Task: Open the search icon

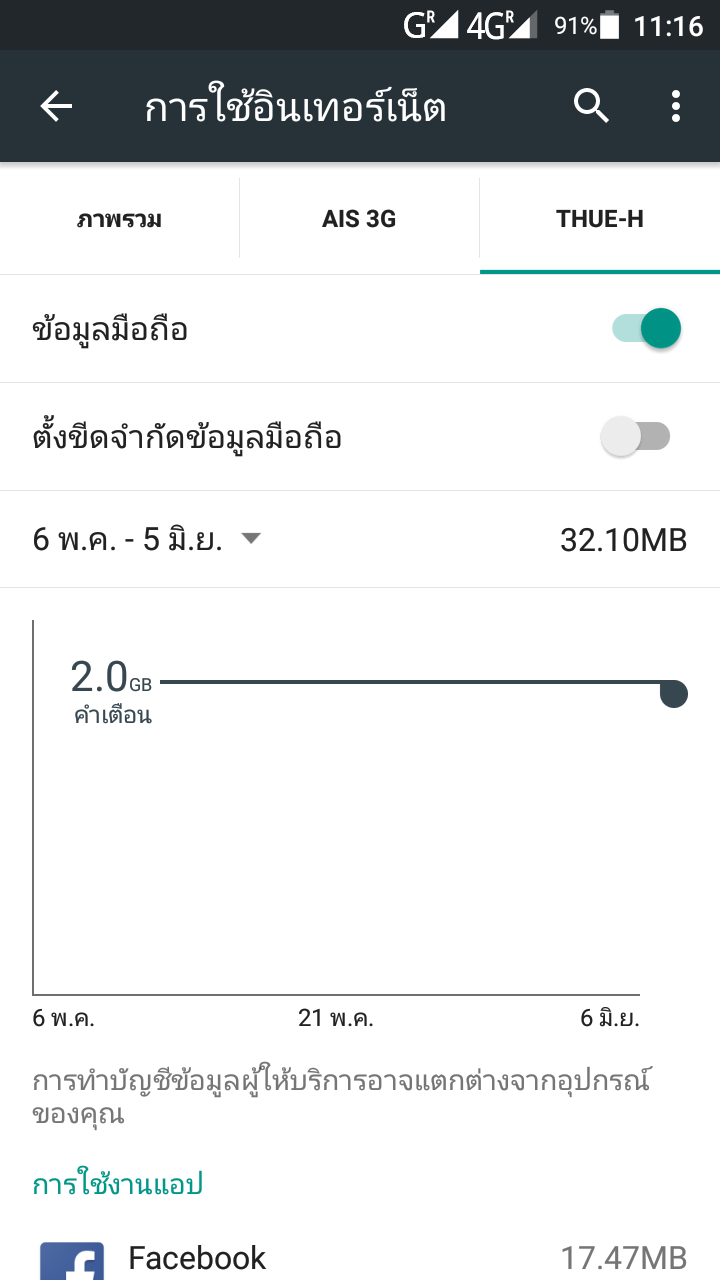Action: [591, 106]
